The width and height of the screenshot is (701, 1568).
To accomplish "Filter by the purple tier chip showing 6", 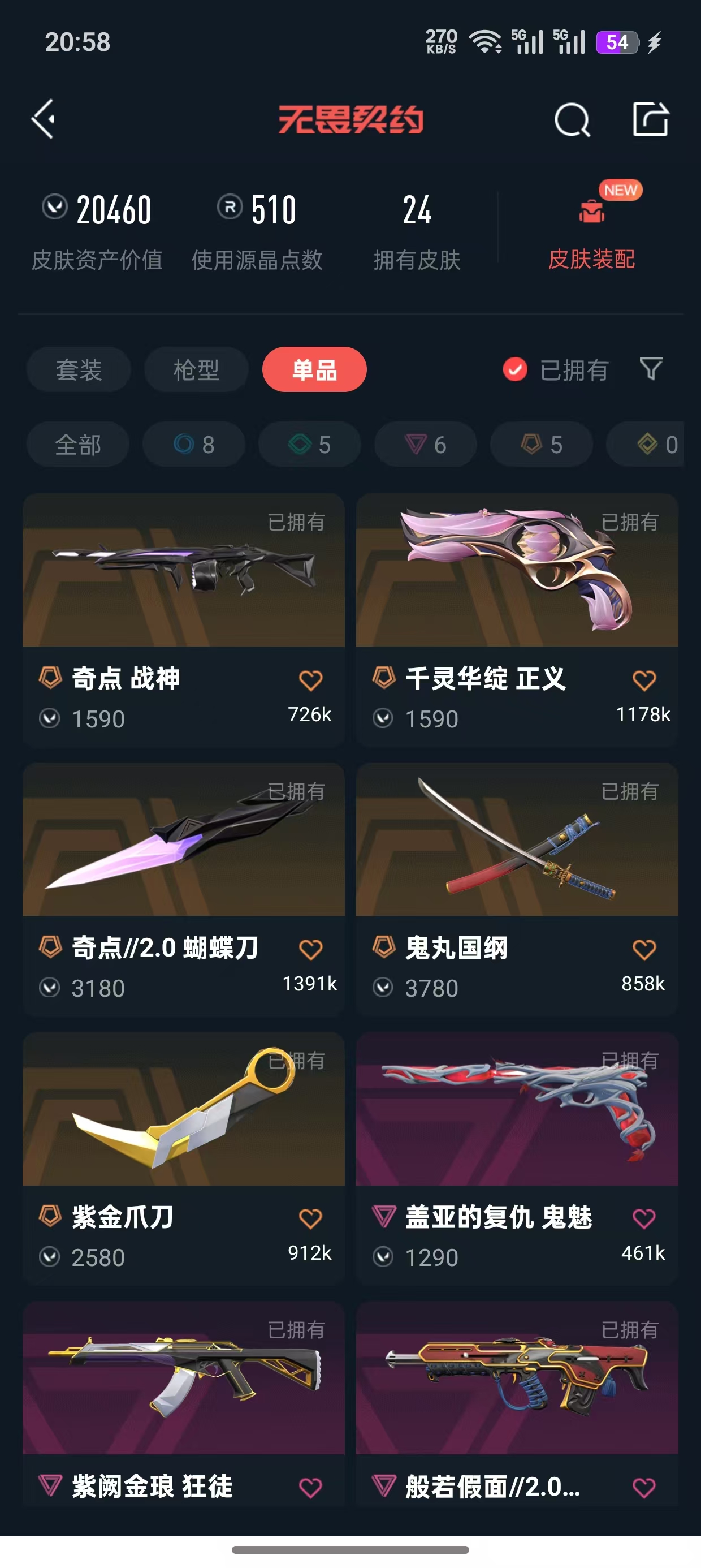I will pos(426,445).
